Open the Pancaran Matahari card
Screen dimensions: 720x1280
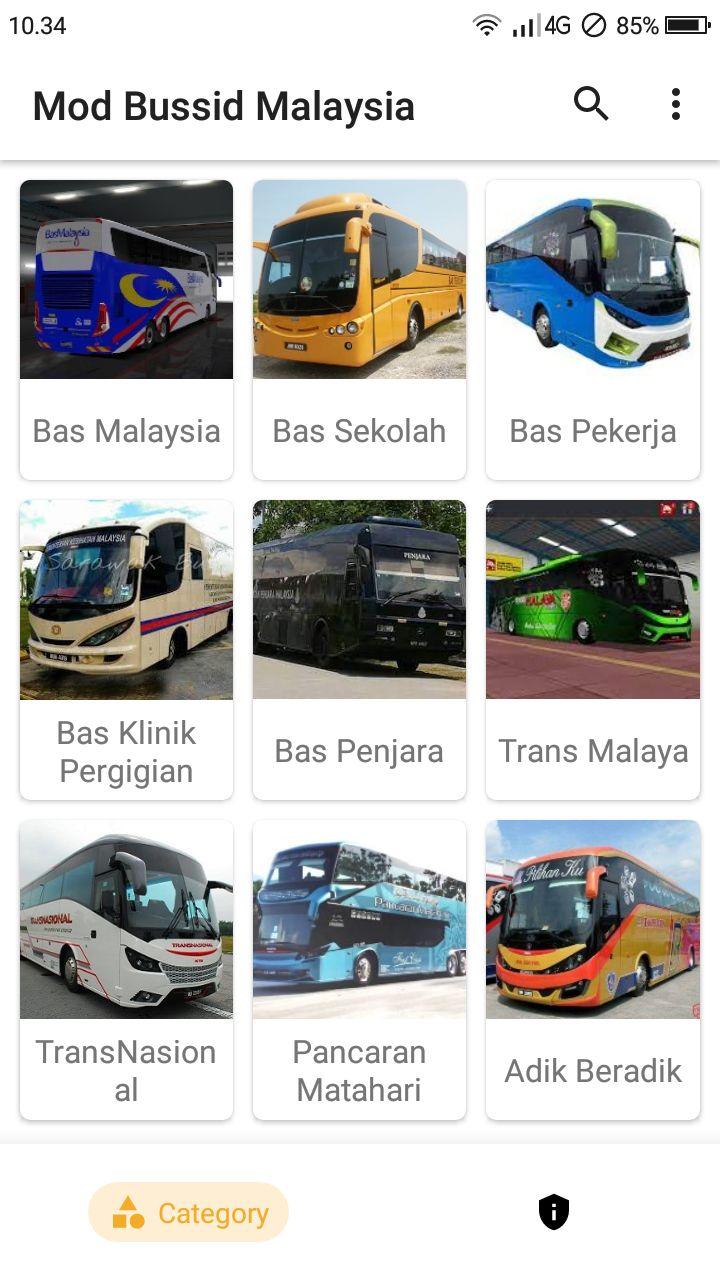[359, 970]
